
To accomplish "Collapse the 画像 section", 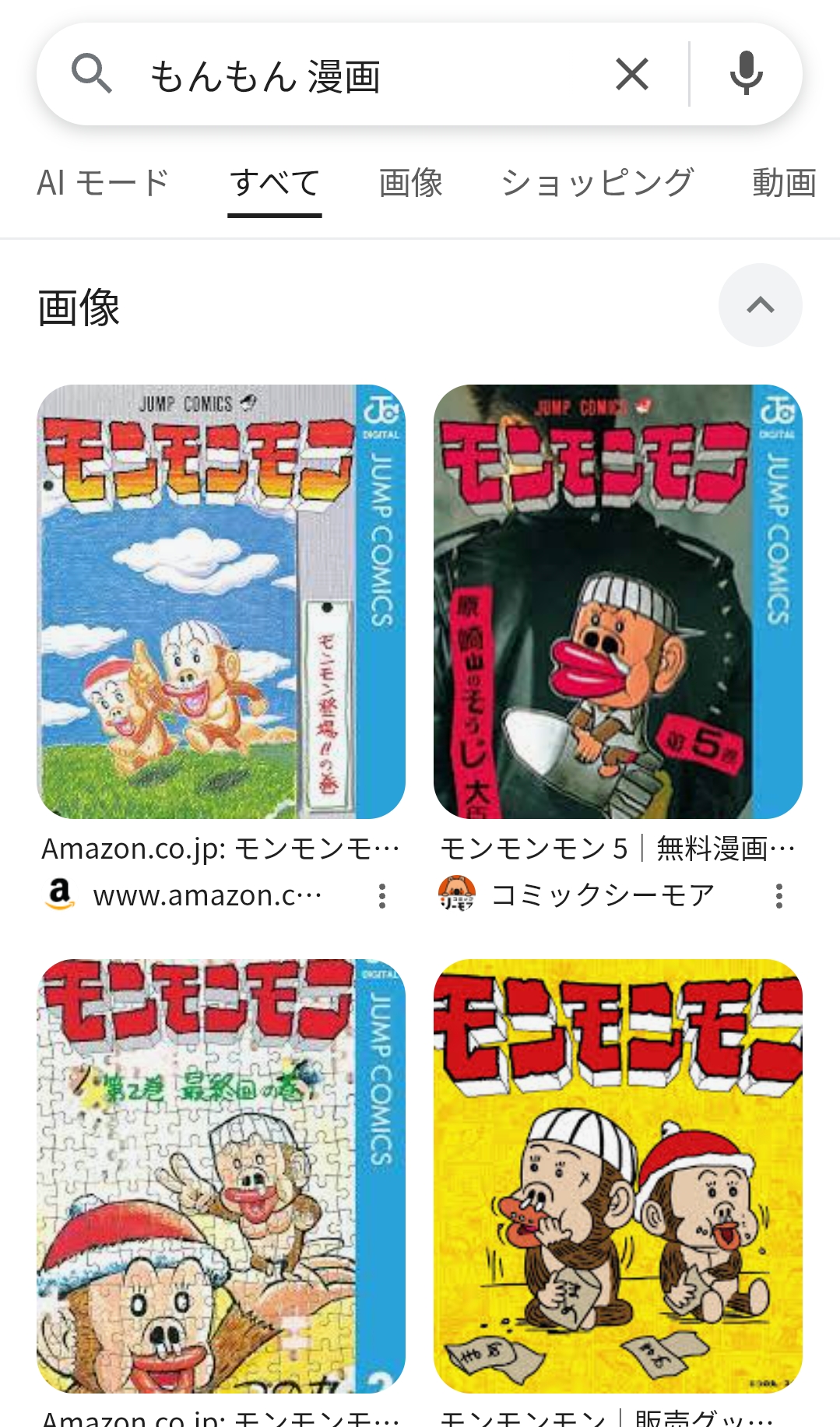I will coord(760,305).
